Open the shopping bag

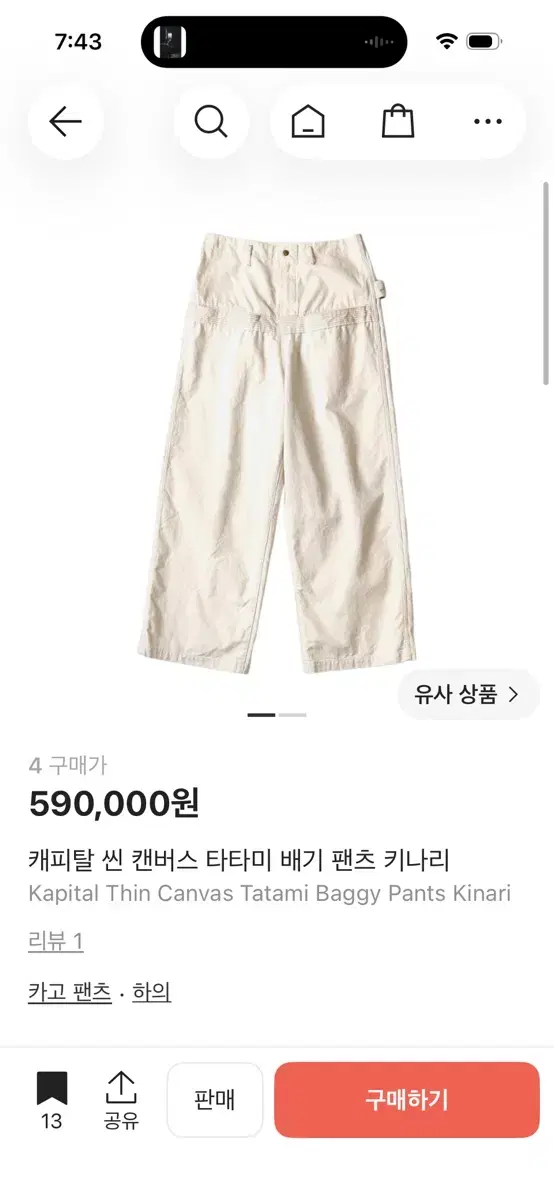(398, 122)
